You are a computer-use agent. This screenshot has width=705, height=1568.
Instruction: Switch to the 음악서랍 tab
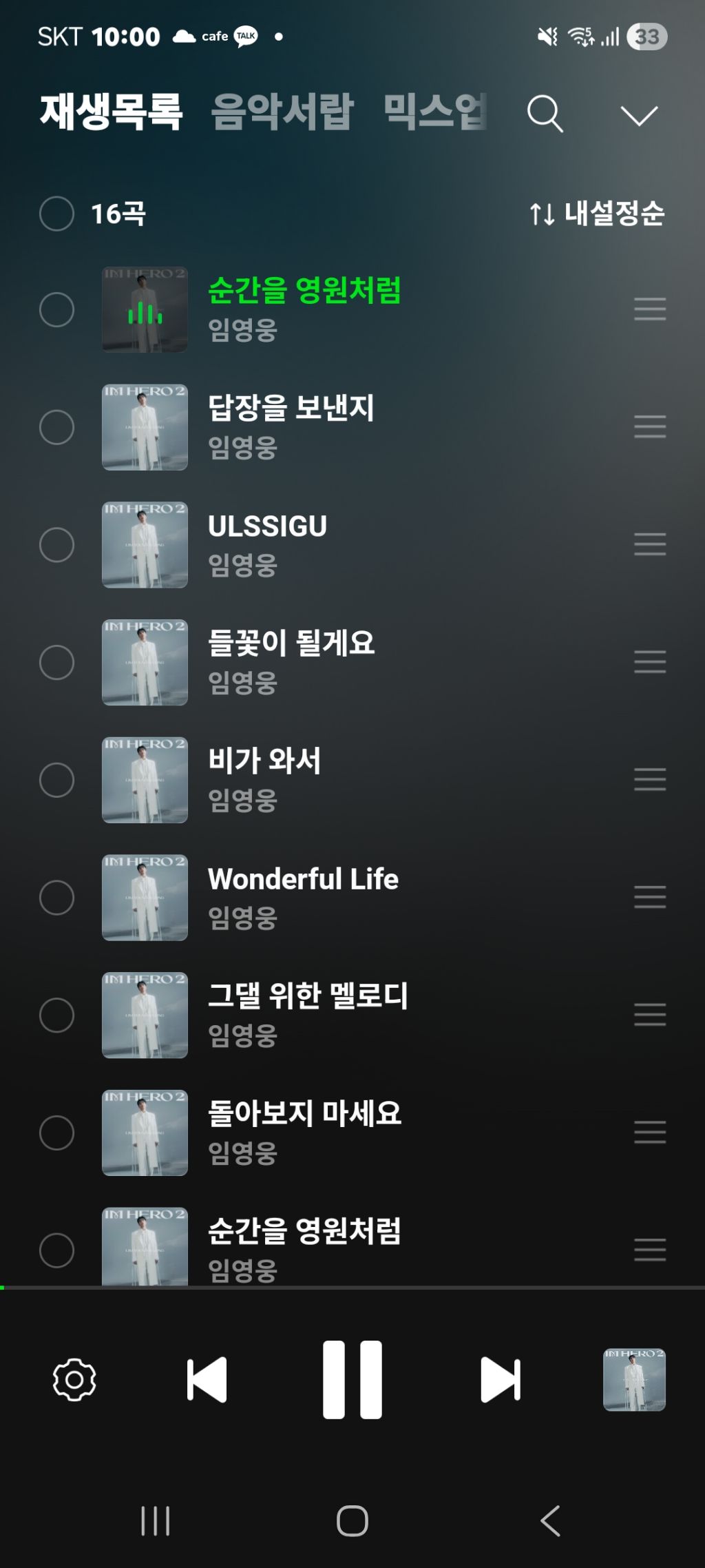click(282, 112)
